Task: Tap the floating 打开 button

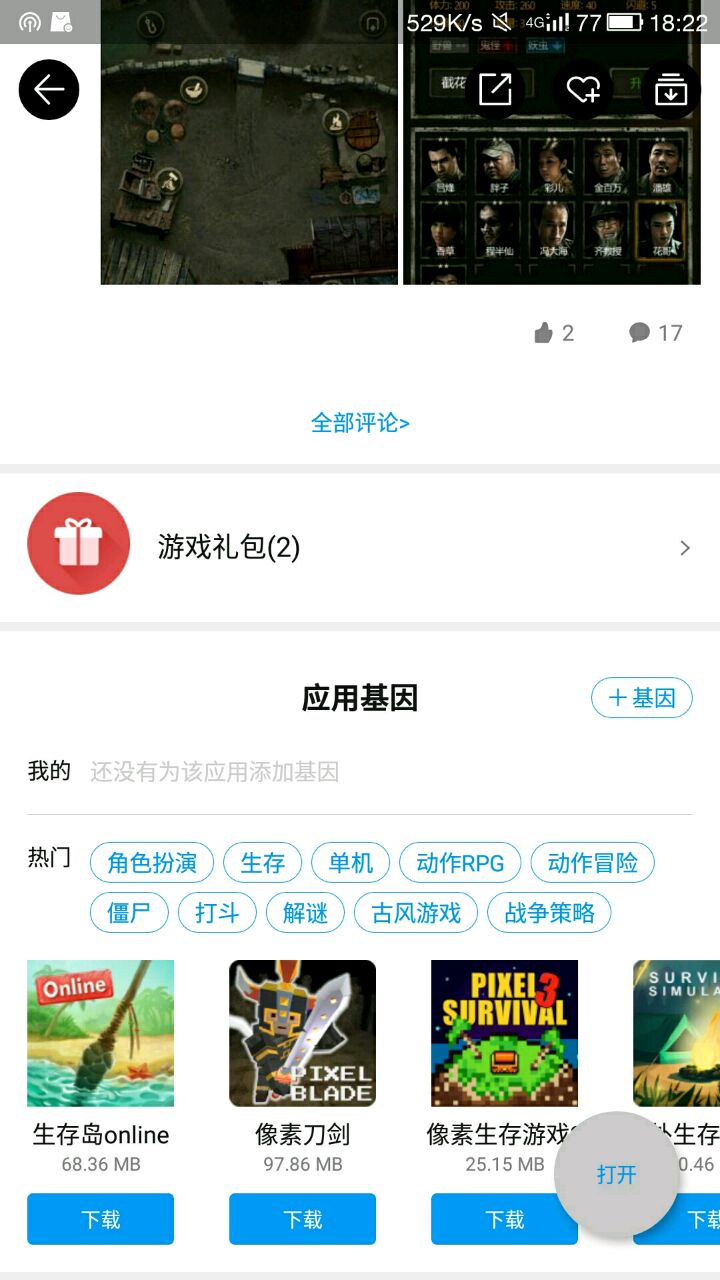Action: pyautogui.click(x=616, y=1175)
